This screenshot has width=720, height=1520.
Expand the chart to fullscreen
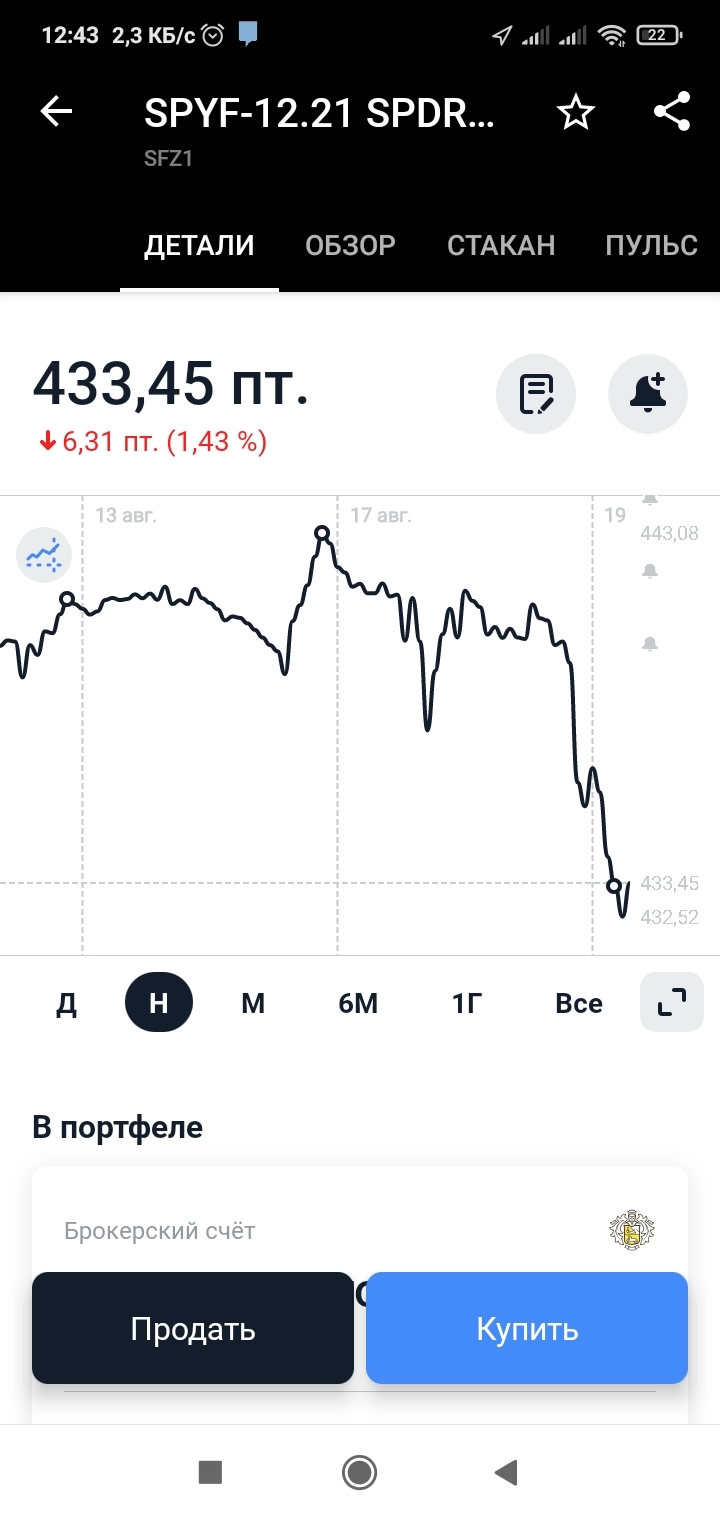click(672, 1002)
